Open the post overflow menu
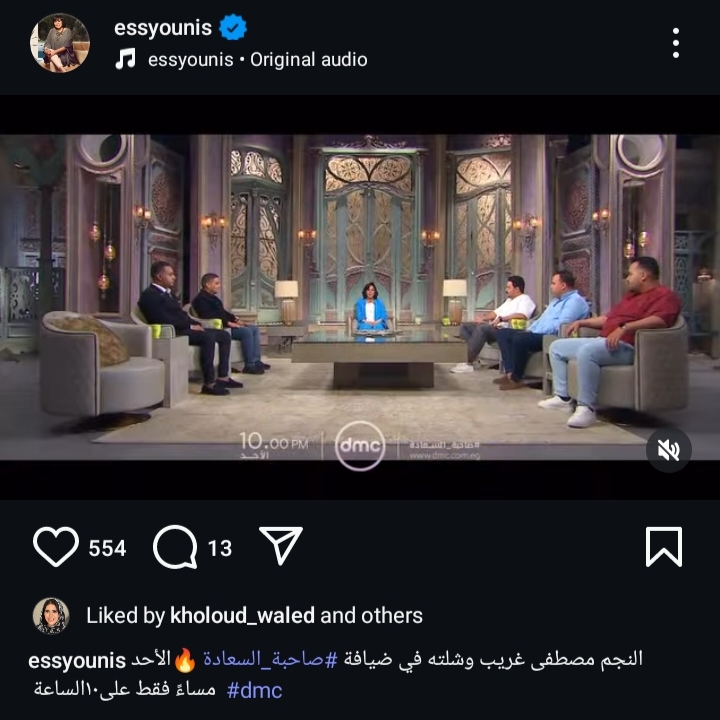The width and height of the screenshot is (720, 720). [x=676, y=43]
